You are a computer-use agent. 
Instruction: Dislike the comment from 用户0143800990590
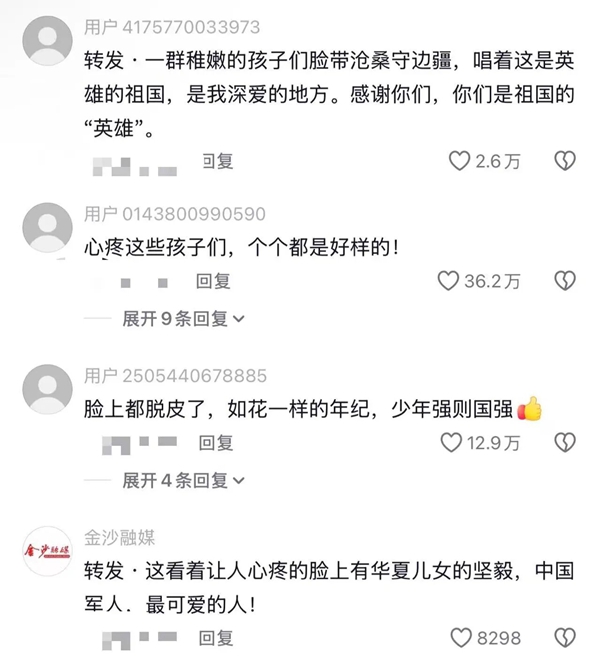click(566, 282)
